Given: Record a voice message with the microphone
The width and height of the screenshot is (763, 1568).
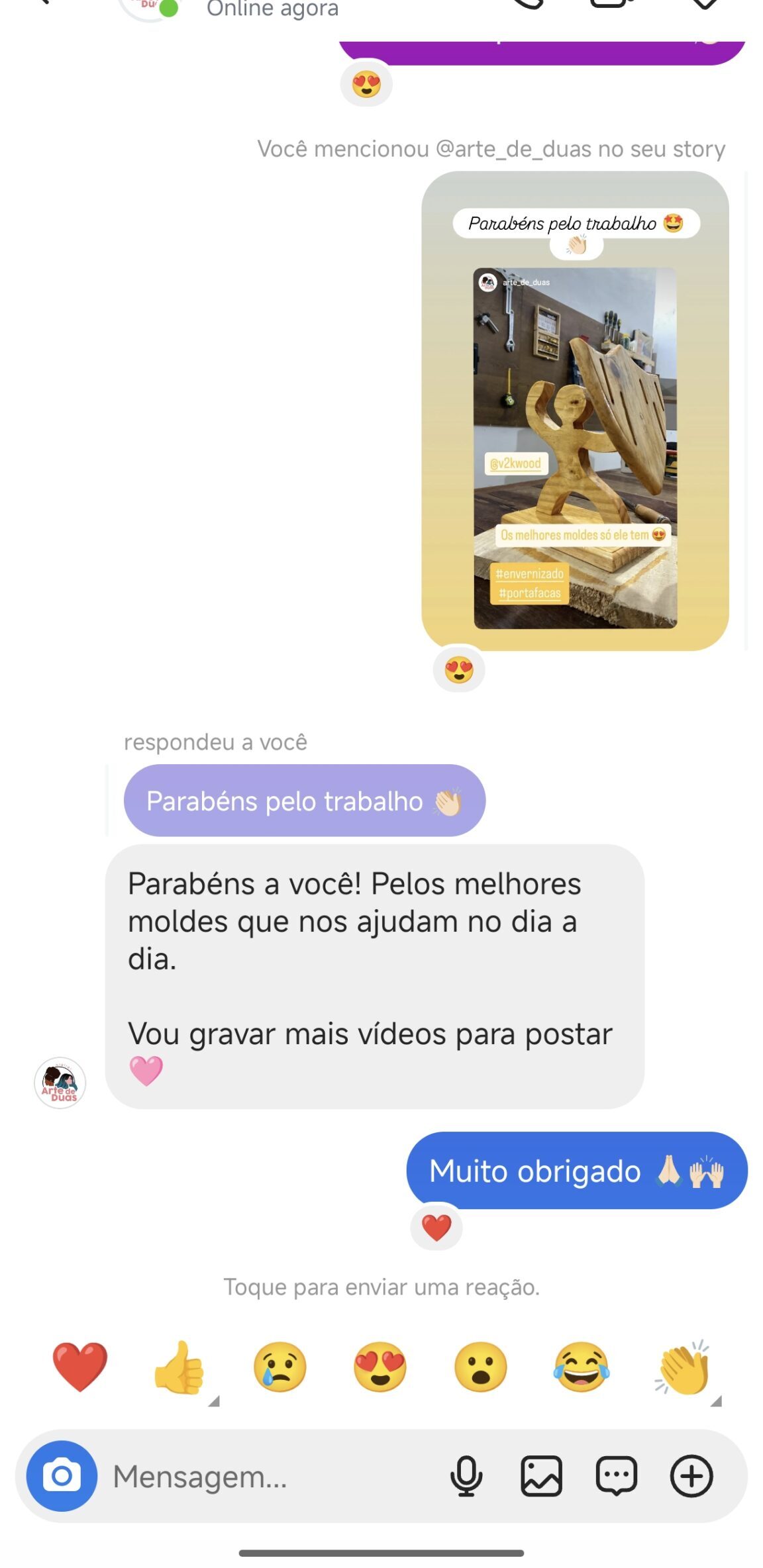Looking at the screenshot, I should coord(466,1476).
